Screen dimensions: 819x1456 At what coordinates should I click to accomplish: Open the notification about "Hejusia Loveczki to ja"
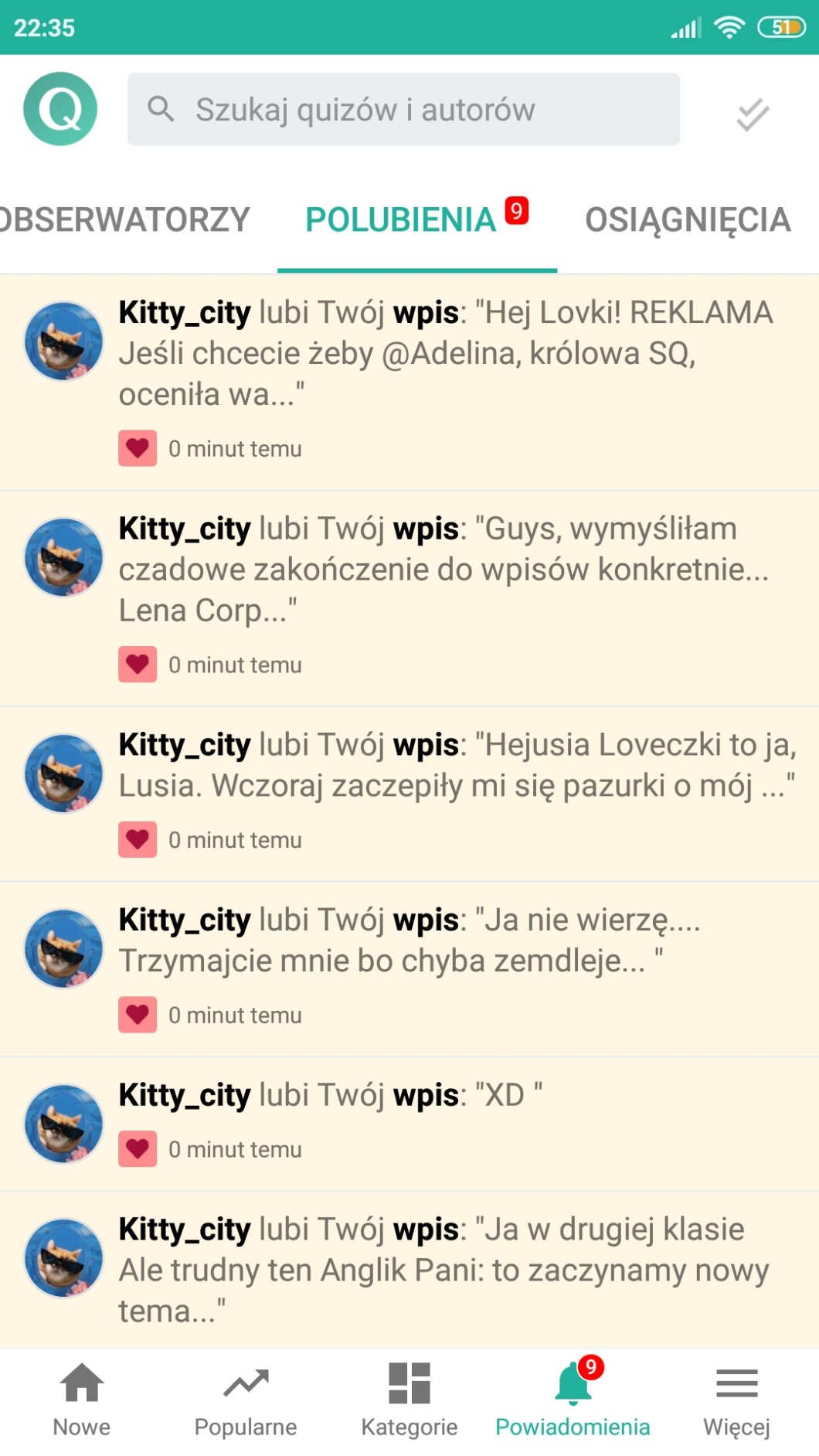pyautogui.click(x=456, y=765)
